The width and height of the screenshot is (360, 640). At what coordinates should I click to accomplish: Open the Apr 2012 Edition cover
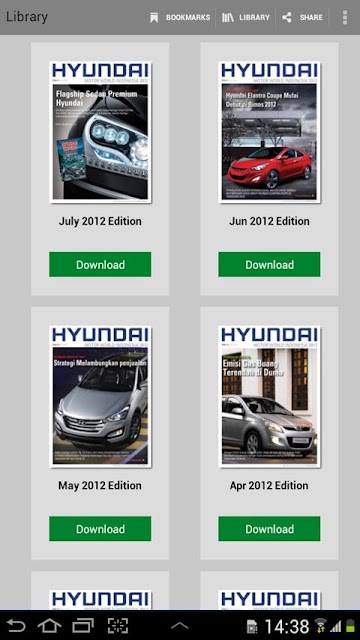click(269, 396)
